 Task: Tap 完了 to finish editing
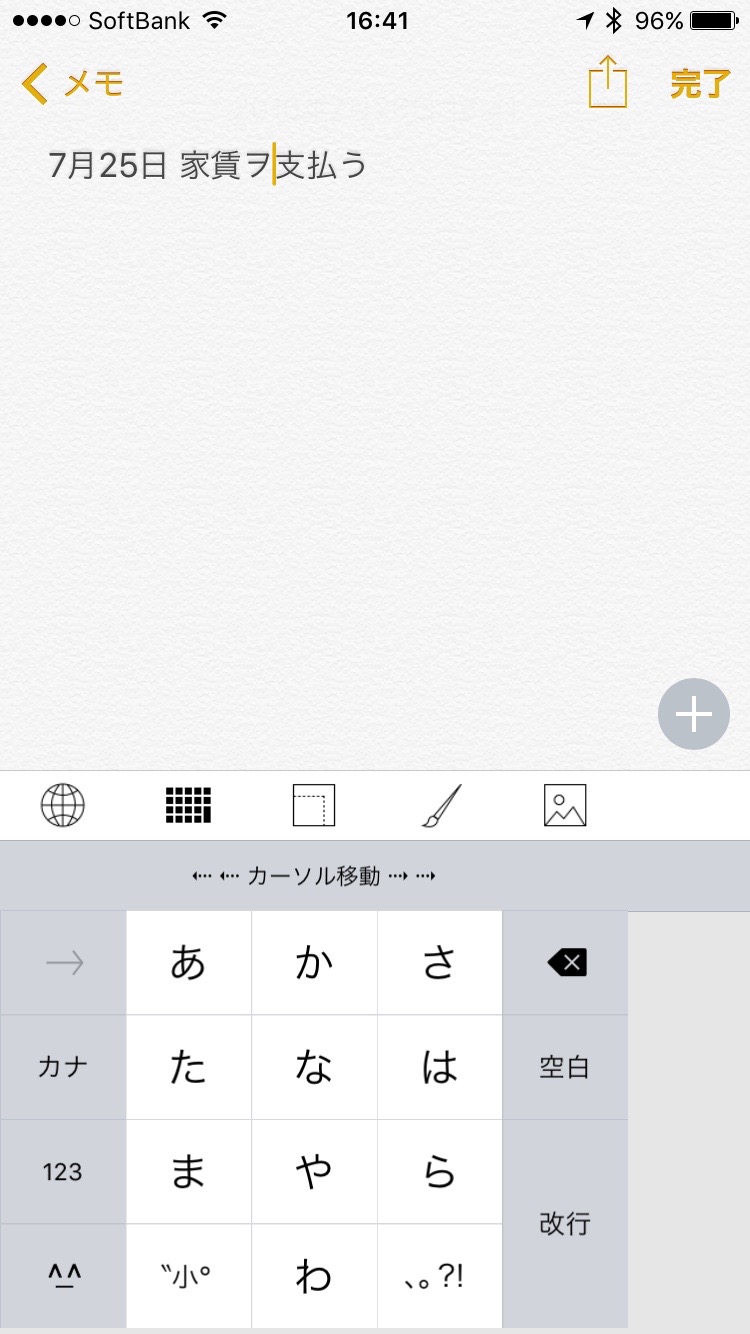click(x=700, y=84)
